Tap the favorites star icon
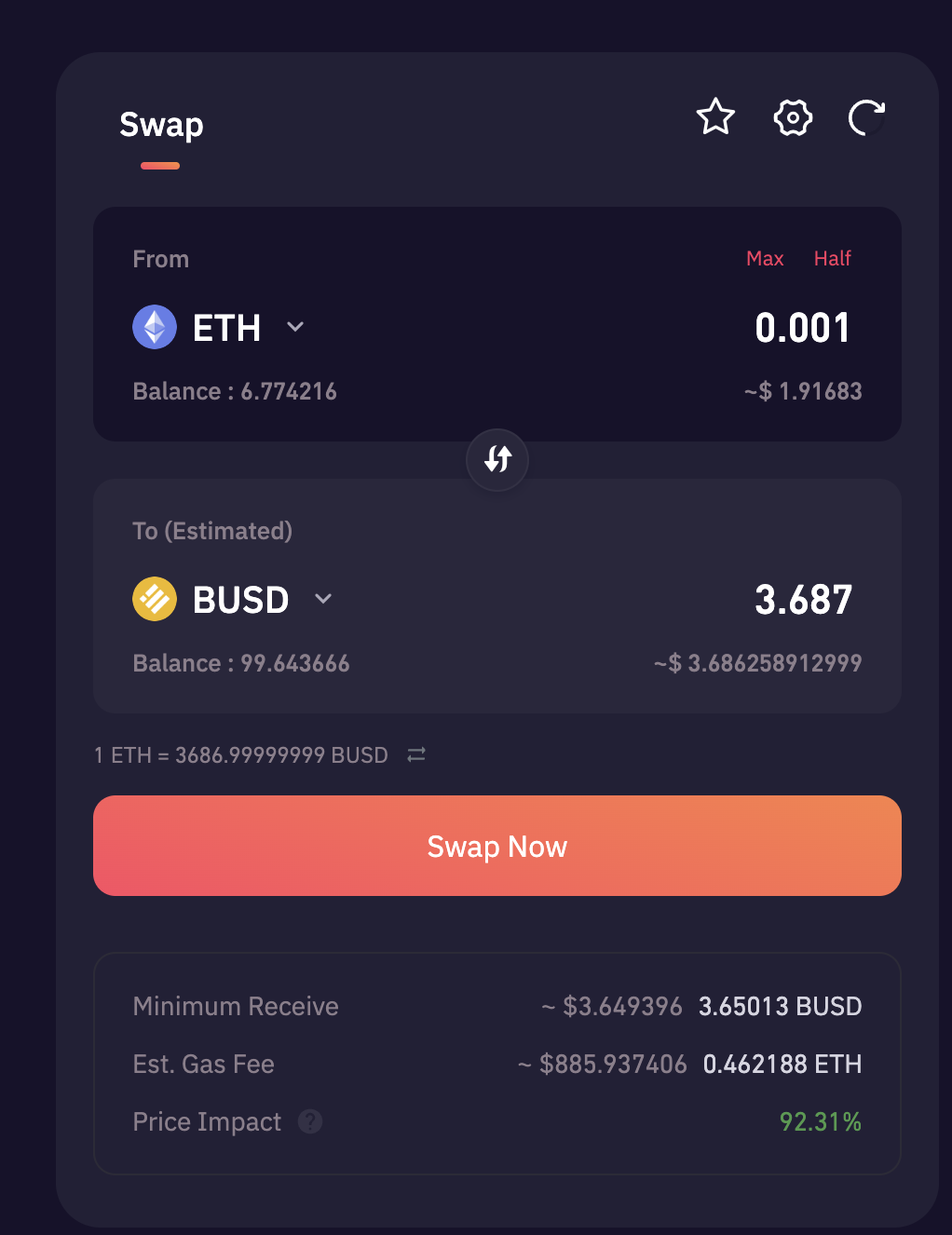 [715, 117]
